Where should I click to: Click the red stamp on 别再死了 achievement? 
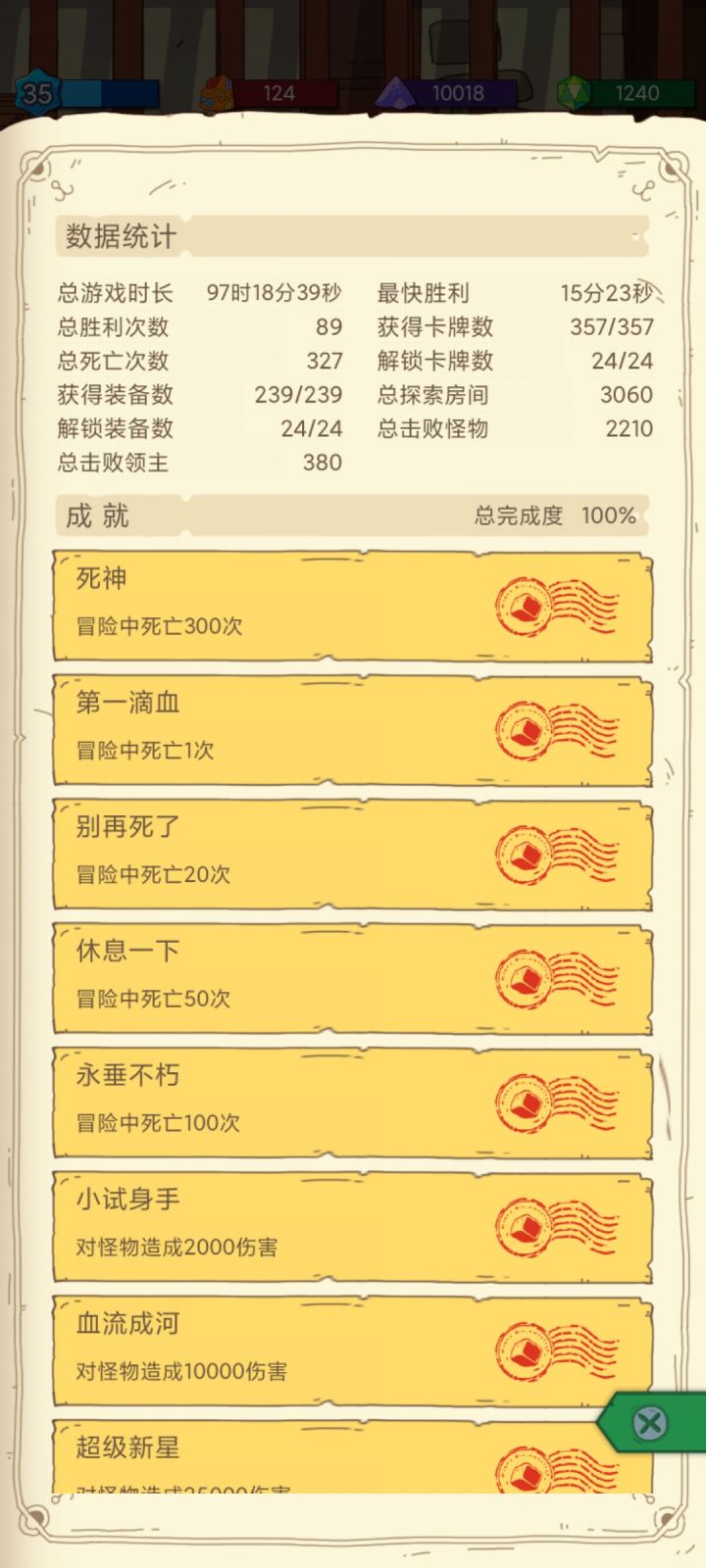click(x=523, y=854)
